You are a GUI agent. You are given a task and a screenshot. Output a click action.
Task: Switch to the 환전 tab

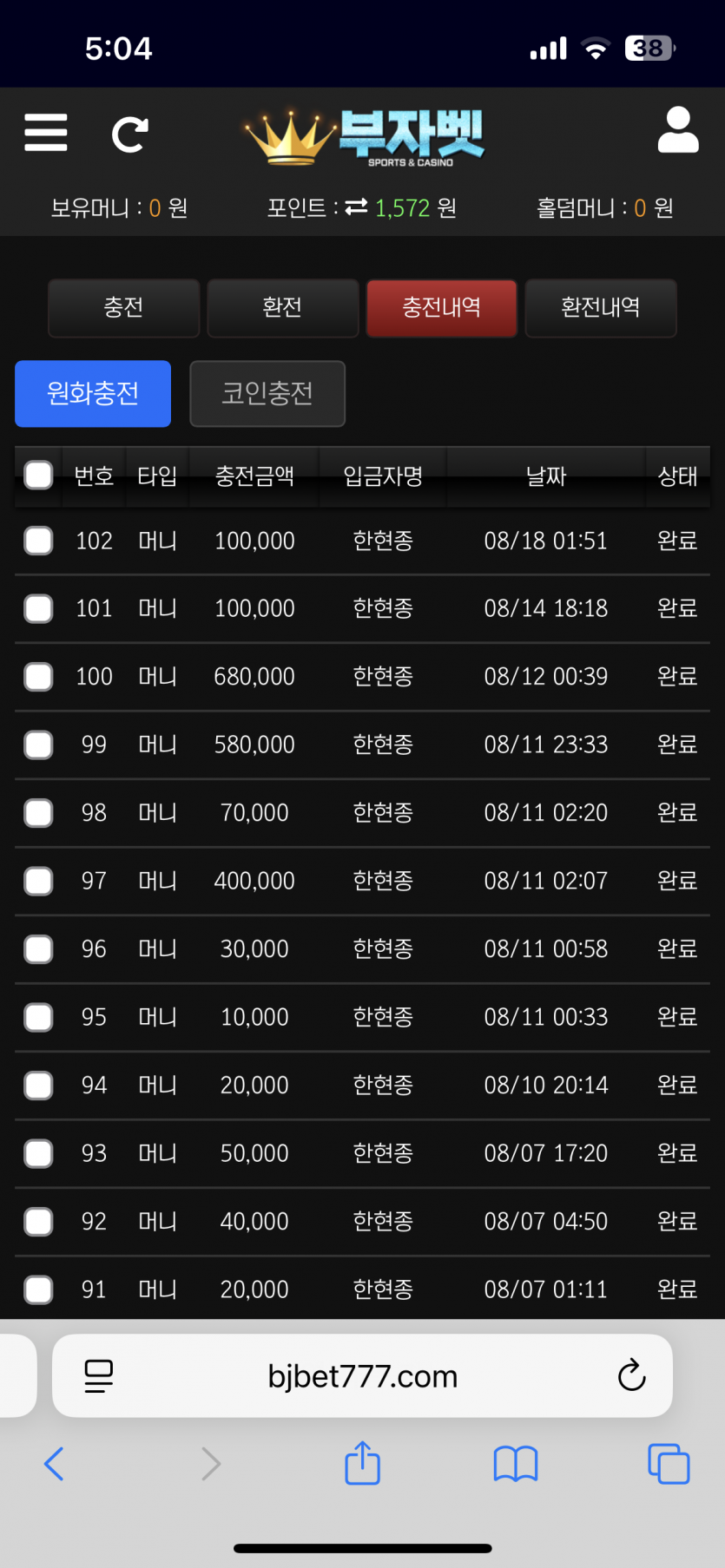click(x=282, y=307)
